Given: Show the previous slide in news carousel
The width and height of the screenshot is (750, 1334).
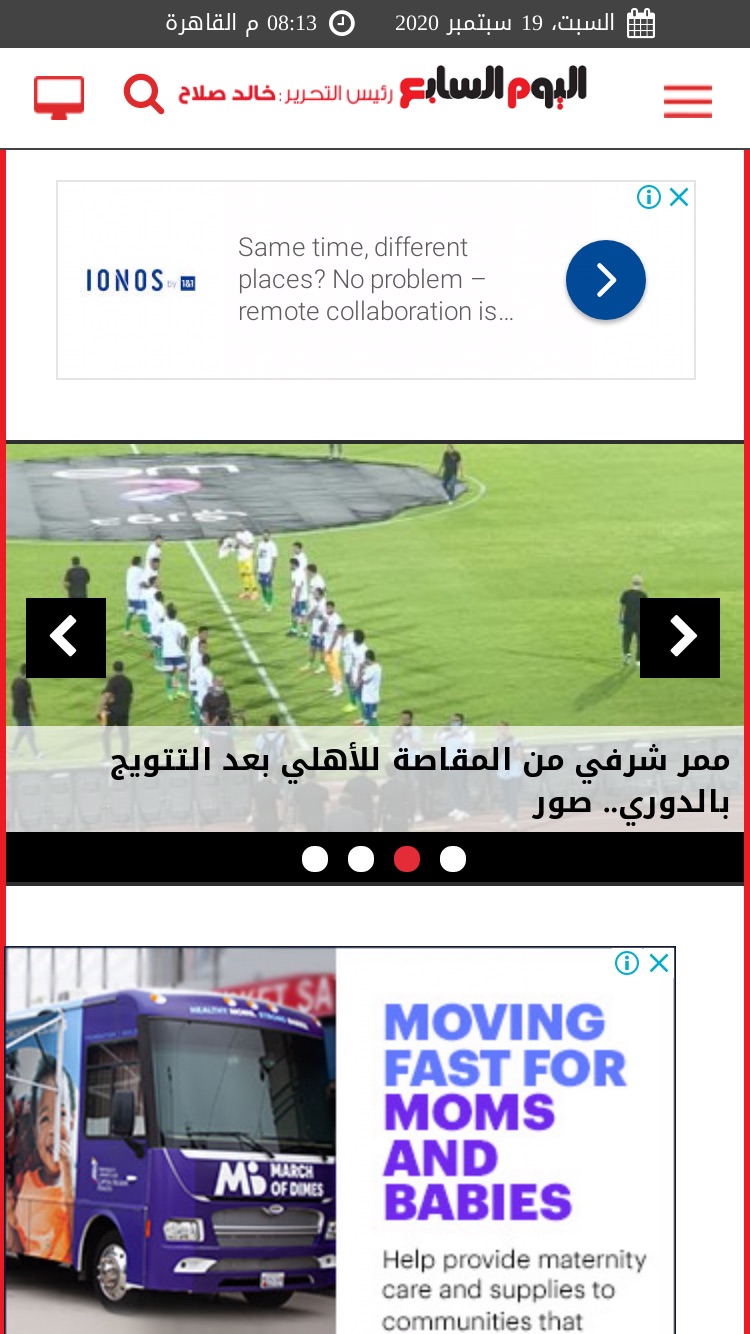Looking at the screenshot, I should pos(66,637).
